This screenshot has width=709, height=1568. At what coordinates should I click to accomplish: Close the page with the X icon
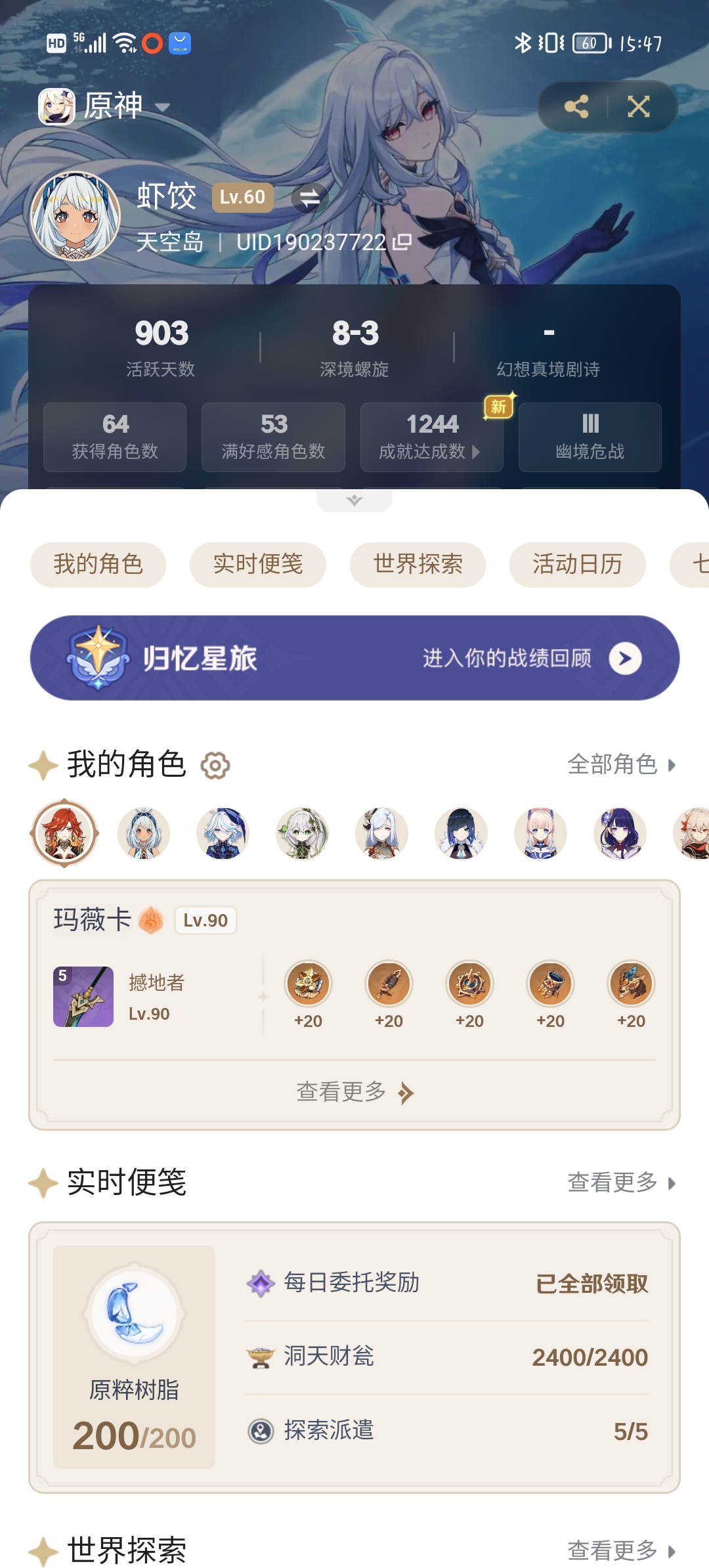click(x=638, y=106)
